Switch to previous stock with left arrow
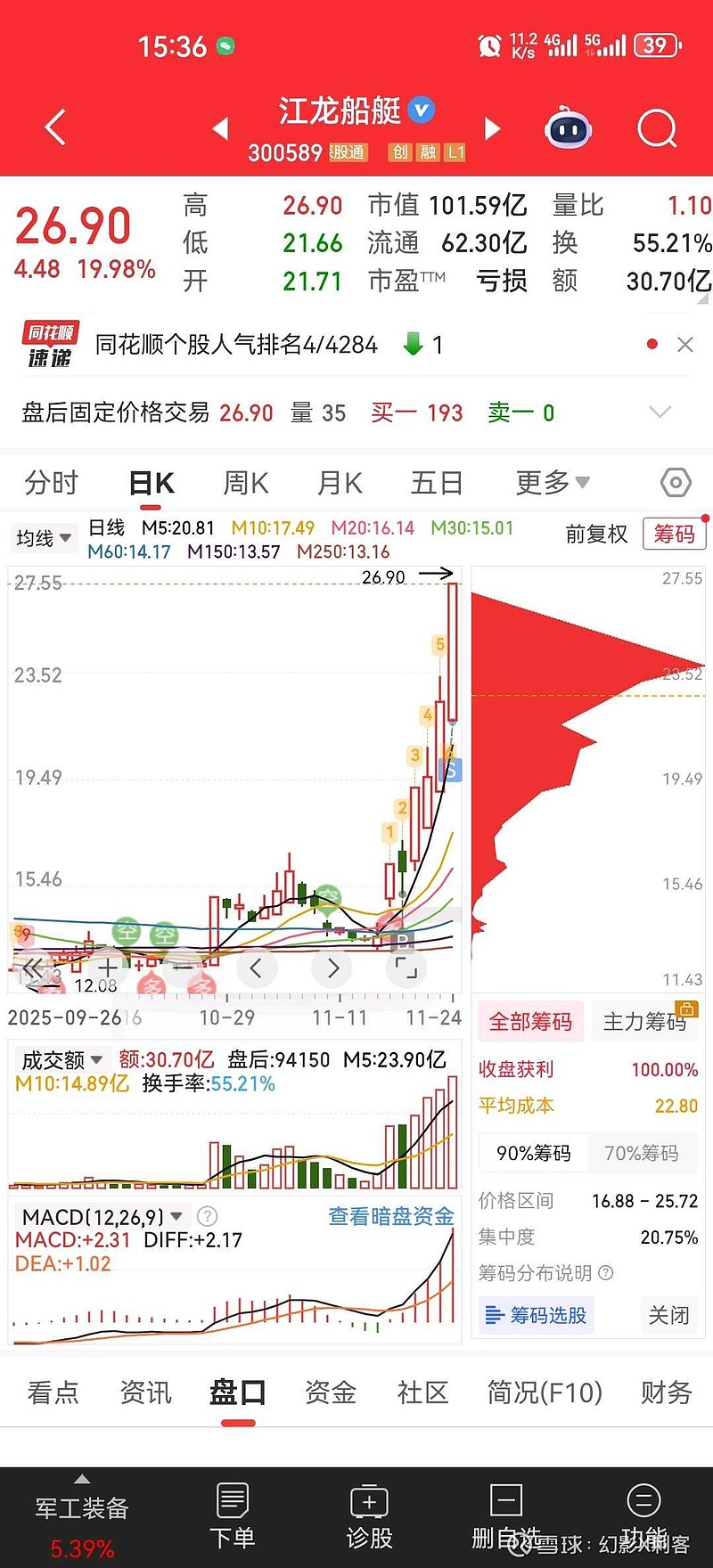 [221, 129]
